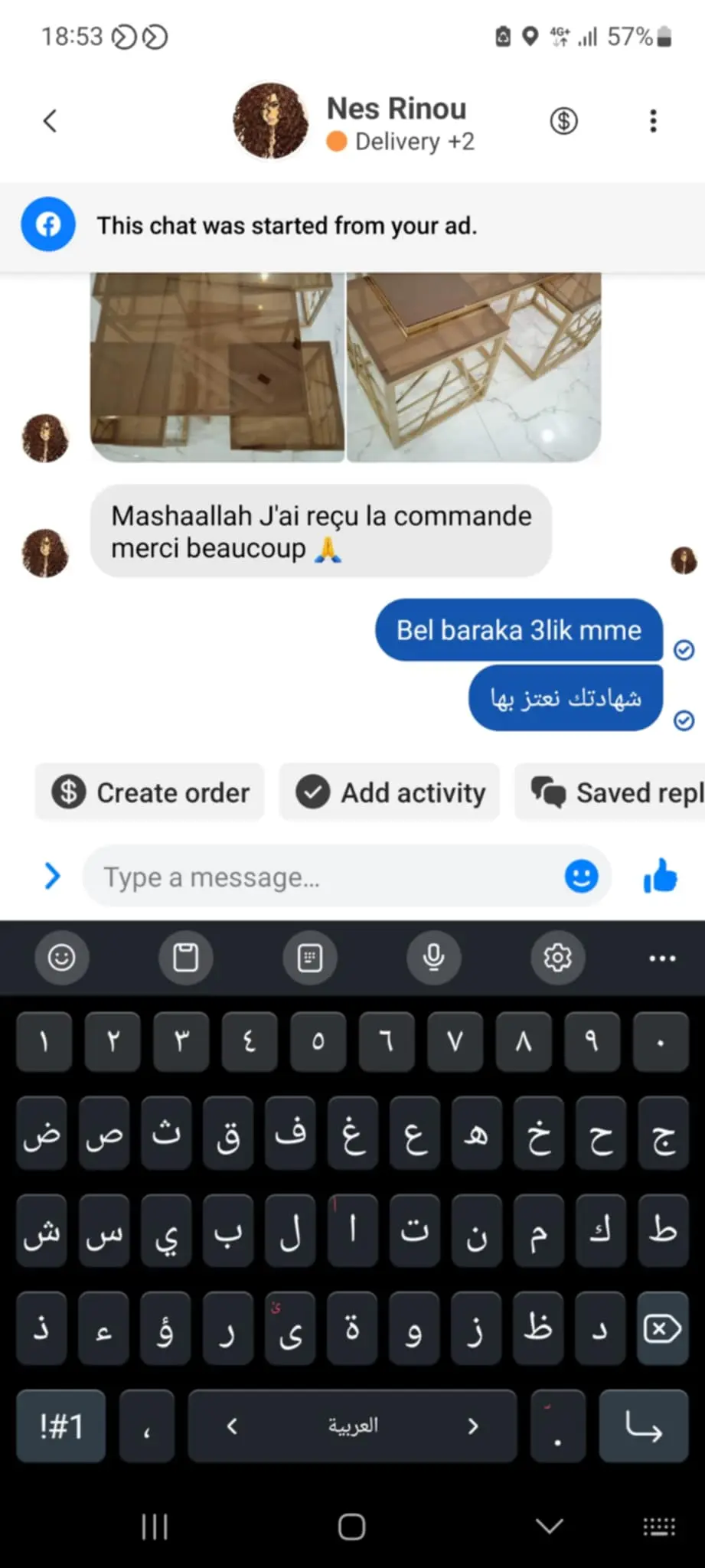Expand the blue chevron beside message box
The height and width of the screenshot is (1568, 705).
52,876
